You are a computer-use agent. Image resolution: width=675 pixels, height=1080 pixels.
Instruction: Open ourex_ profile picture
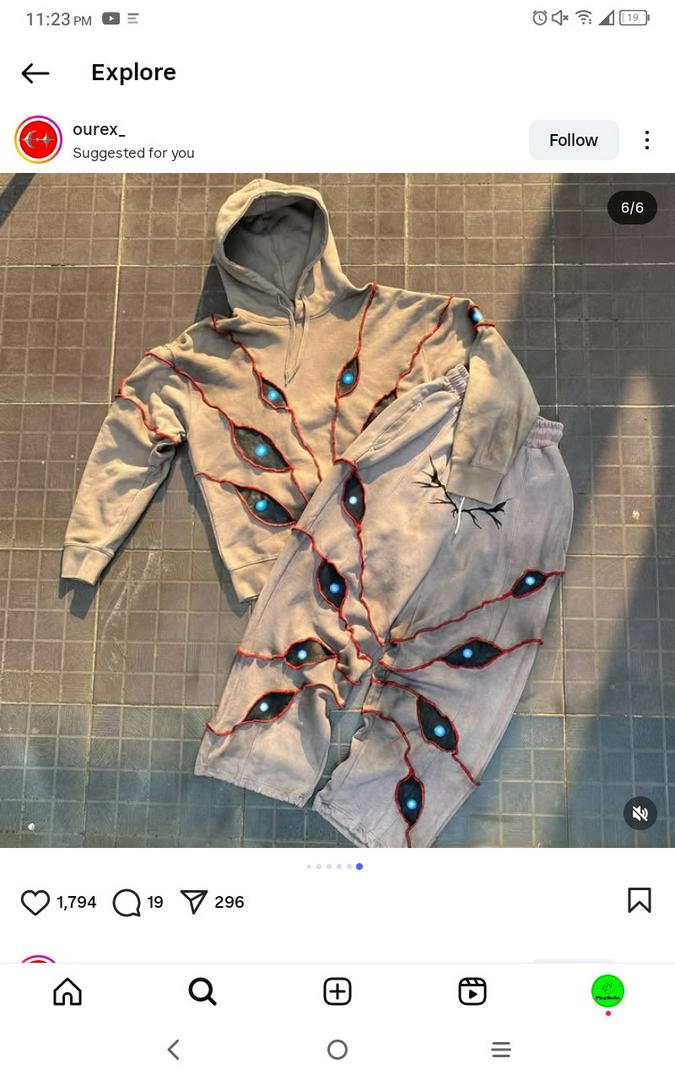(x=38, y=140)
